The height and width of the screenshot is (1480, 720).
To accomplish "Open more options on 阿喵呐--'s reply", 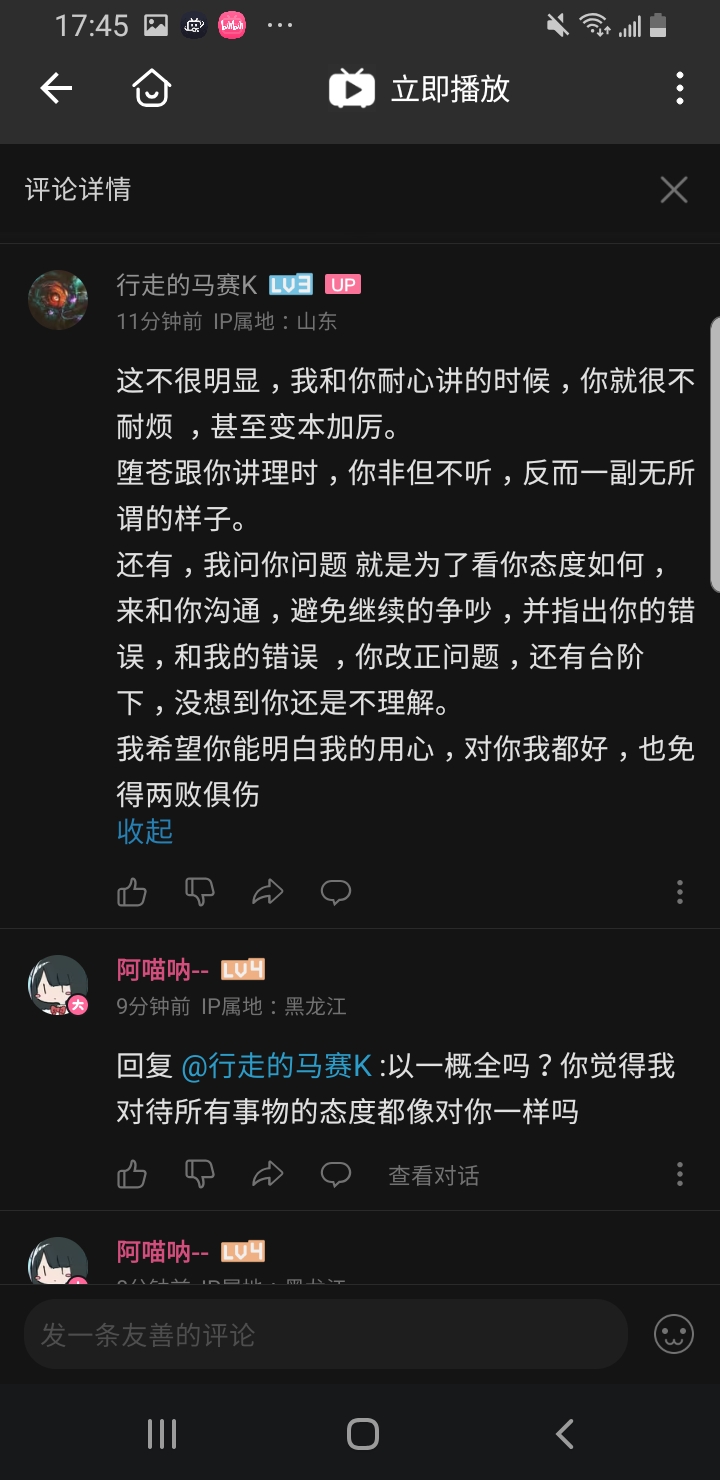I will pyautogui.click(x=680, y=1175).
